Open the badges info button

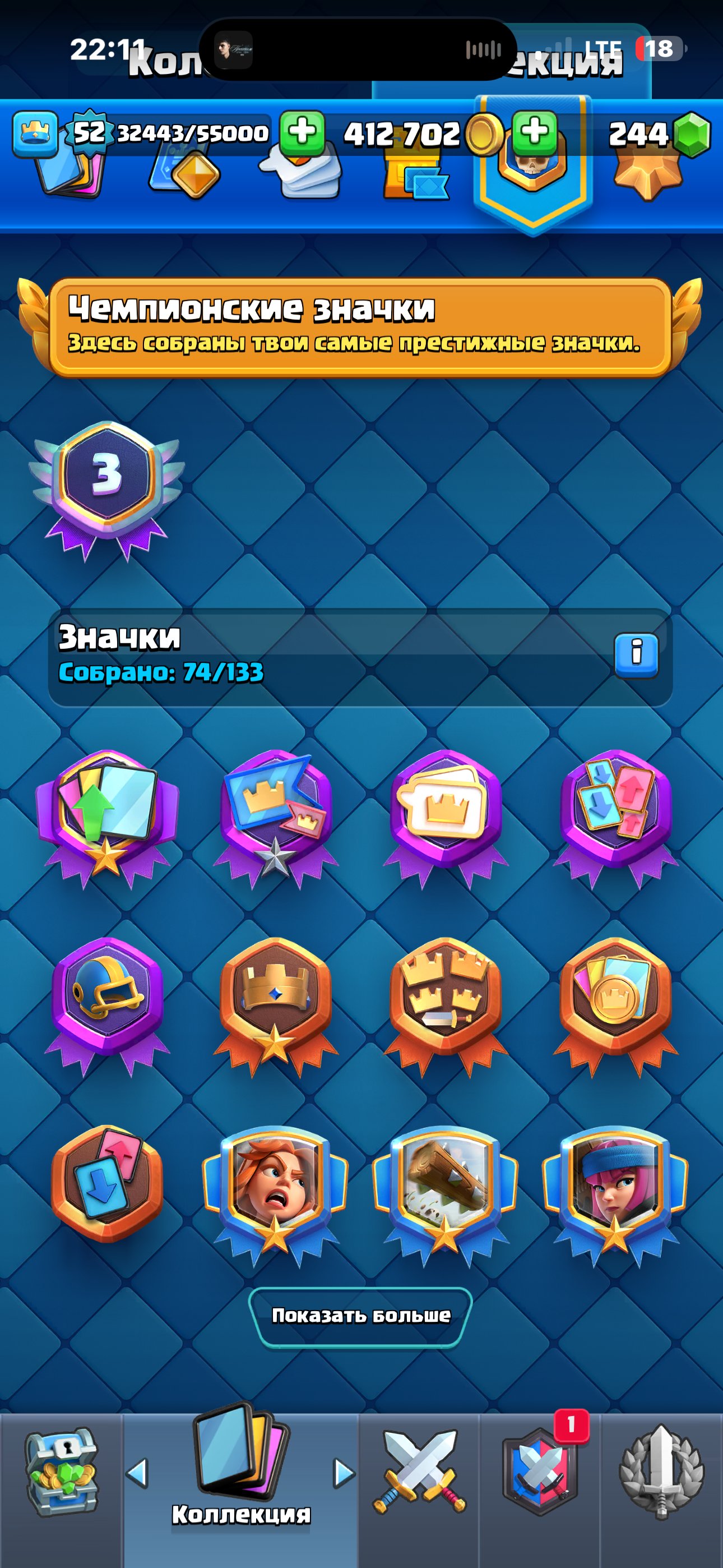pyautogui.click(x=636, y=656)
